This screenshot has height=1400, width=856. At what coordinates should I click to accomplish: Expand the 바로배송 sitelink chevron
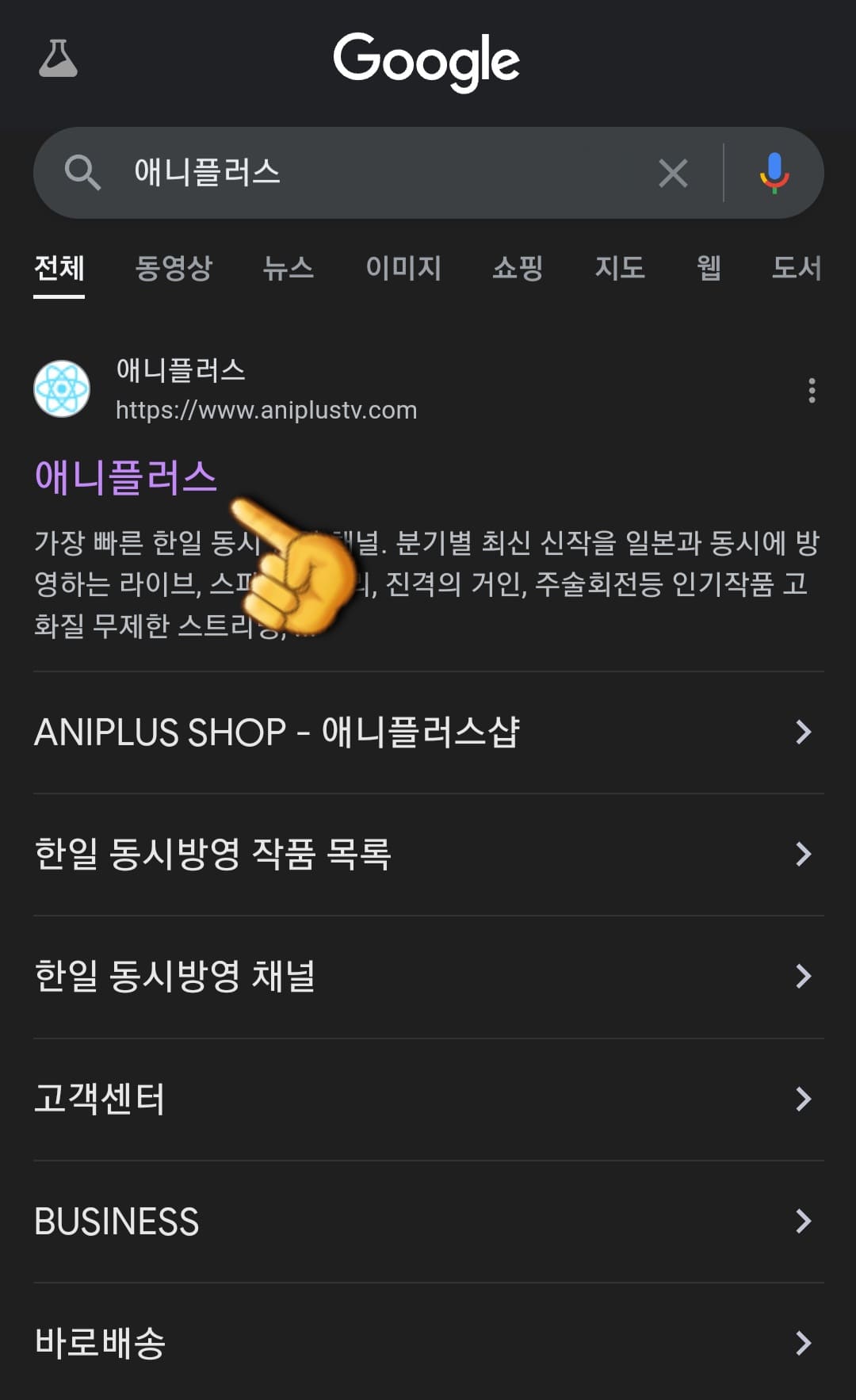pos(805,1344)
